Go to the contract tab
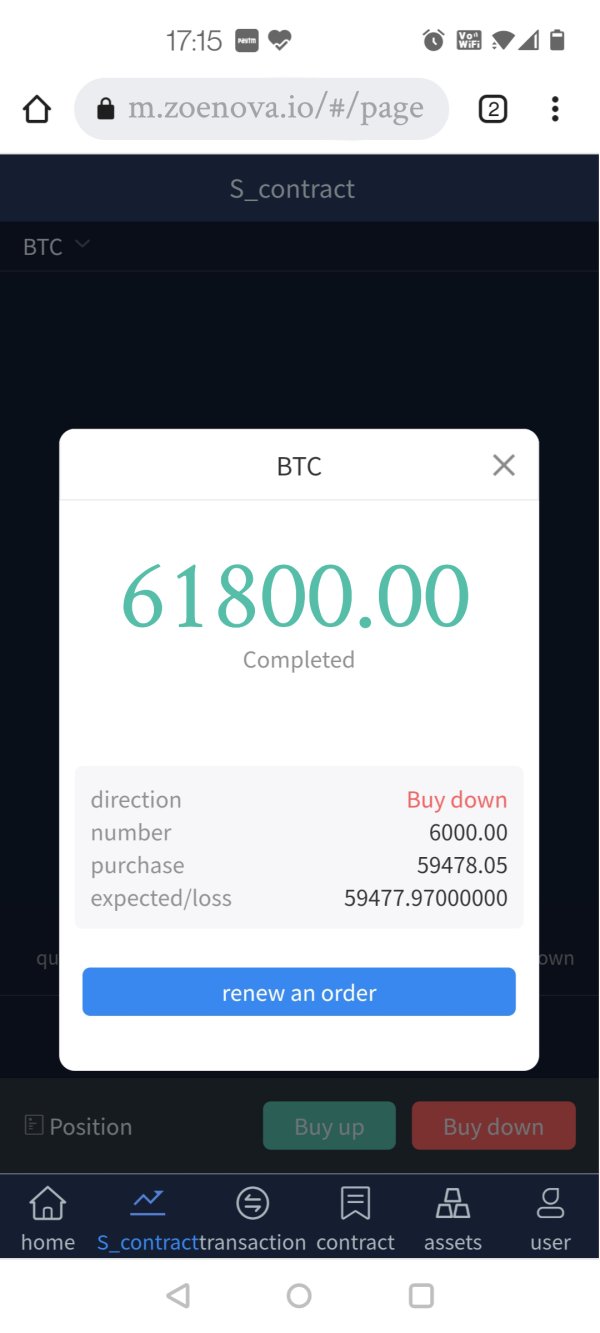600x1333 pixels. (x=355, y=1218)
